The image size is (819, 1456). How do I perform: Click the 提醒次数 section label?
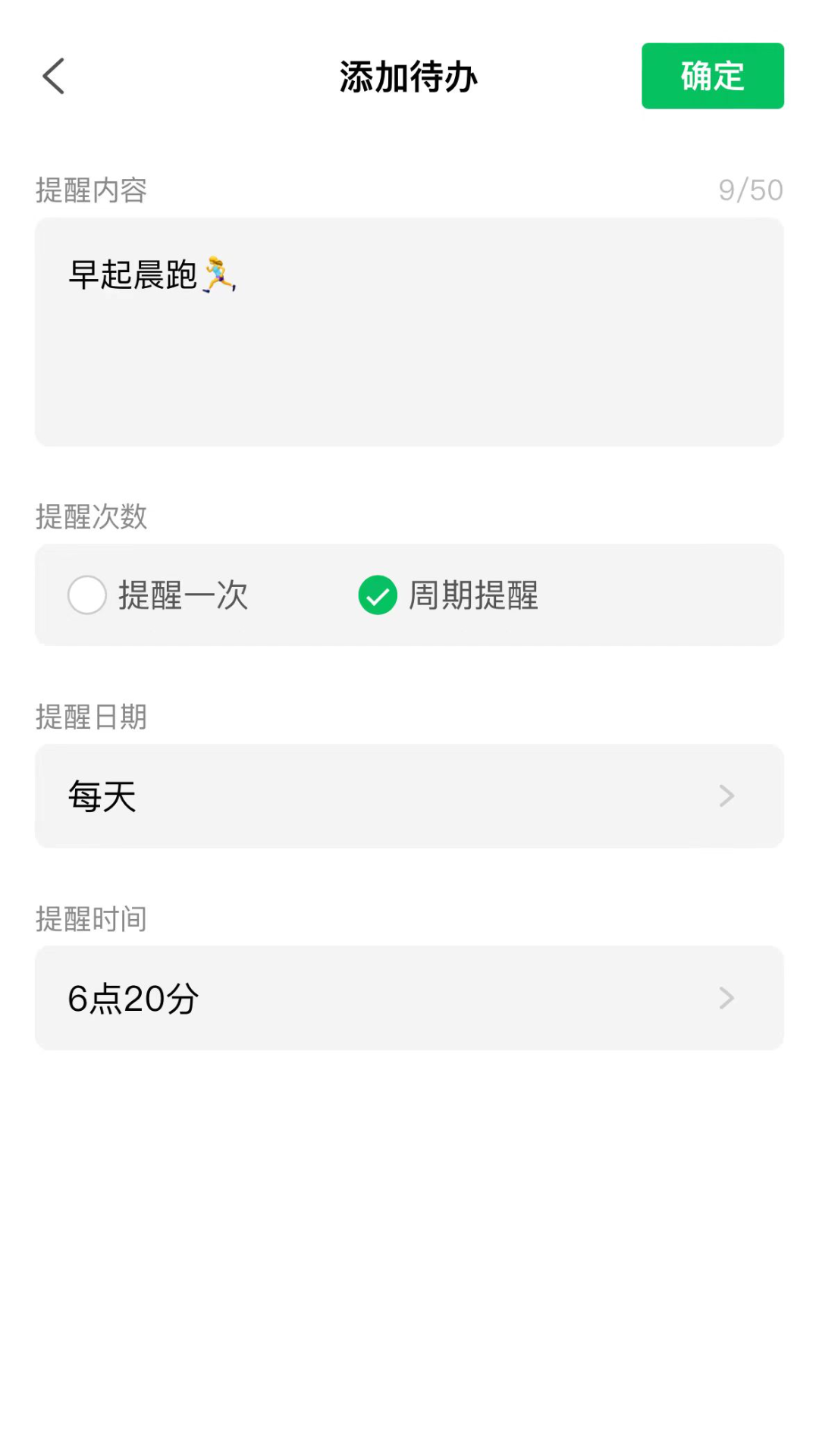tap(91, 519)
